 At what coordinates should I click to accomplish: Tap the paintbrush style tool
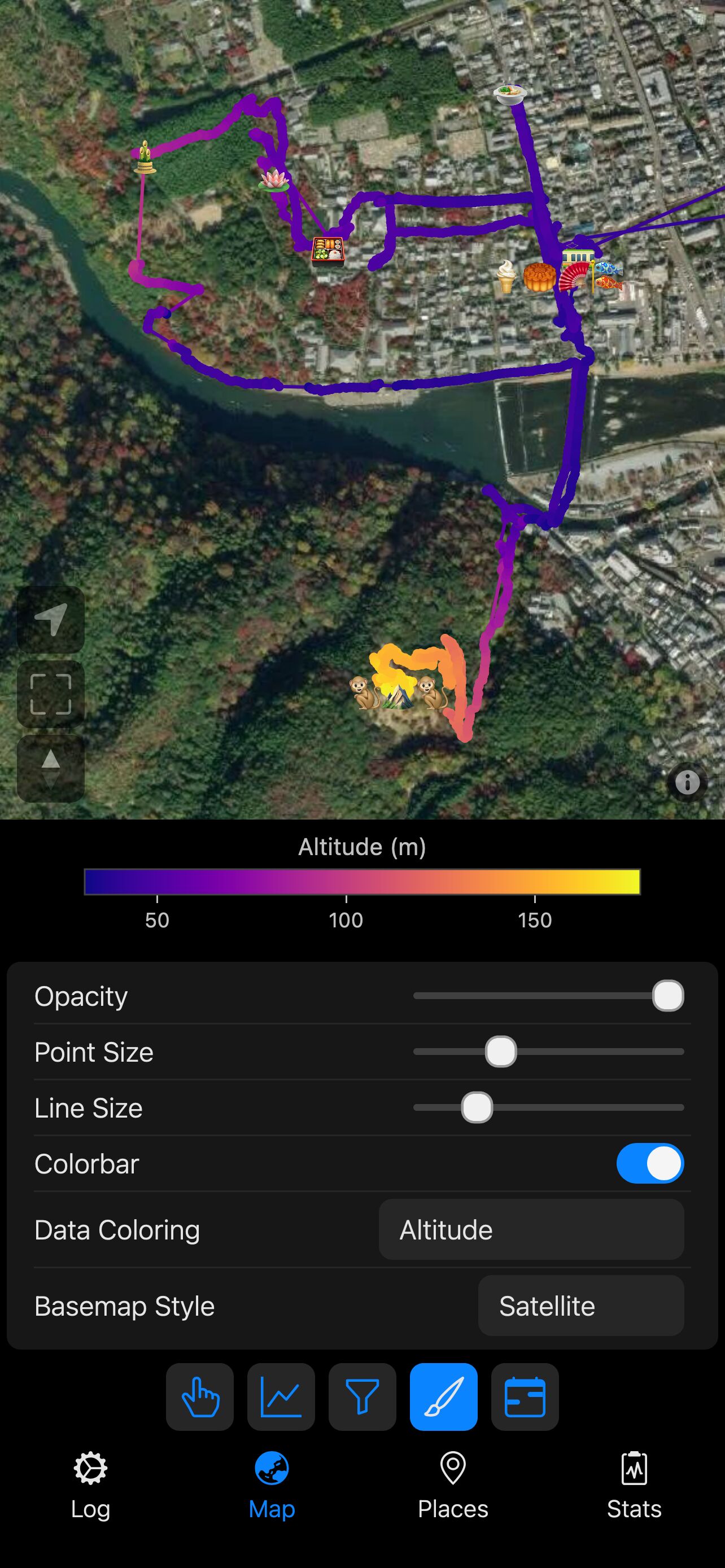(443, 1397)
